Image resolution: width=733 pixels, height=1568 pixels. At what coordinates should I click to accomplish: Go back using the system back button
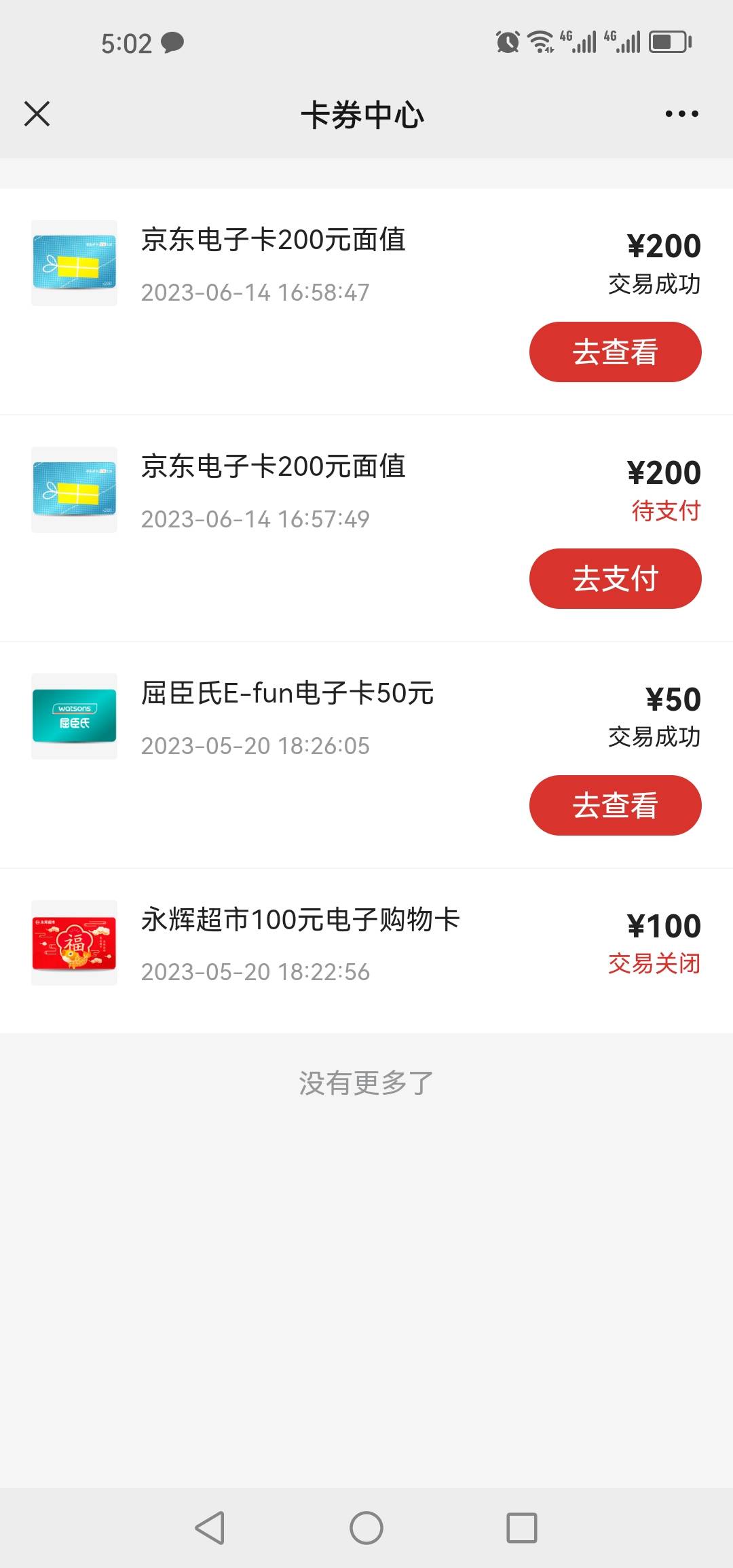(210, 1528)
